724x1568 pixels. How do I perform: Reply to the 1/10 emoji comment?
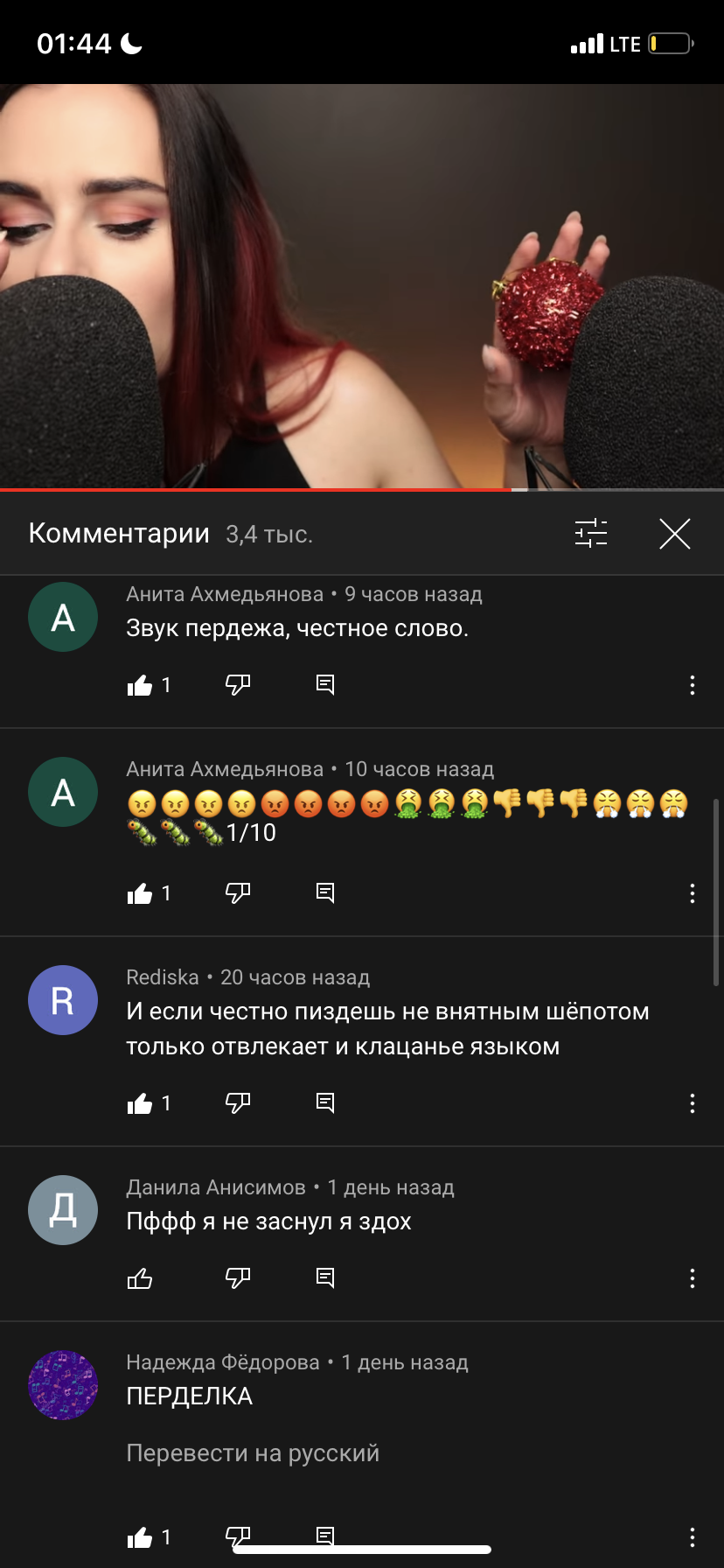pyautogui.click(x=325, y=893)
